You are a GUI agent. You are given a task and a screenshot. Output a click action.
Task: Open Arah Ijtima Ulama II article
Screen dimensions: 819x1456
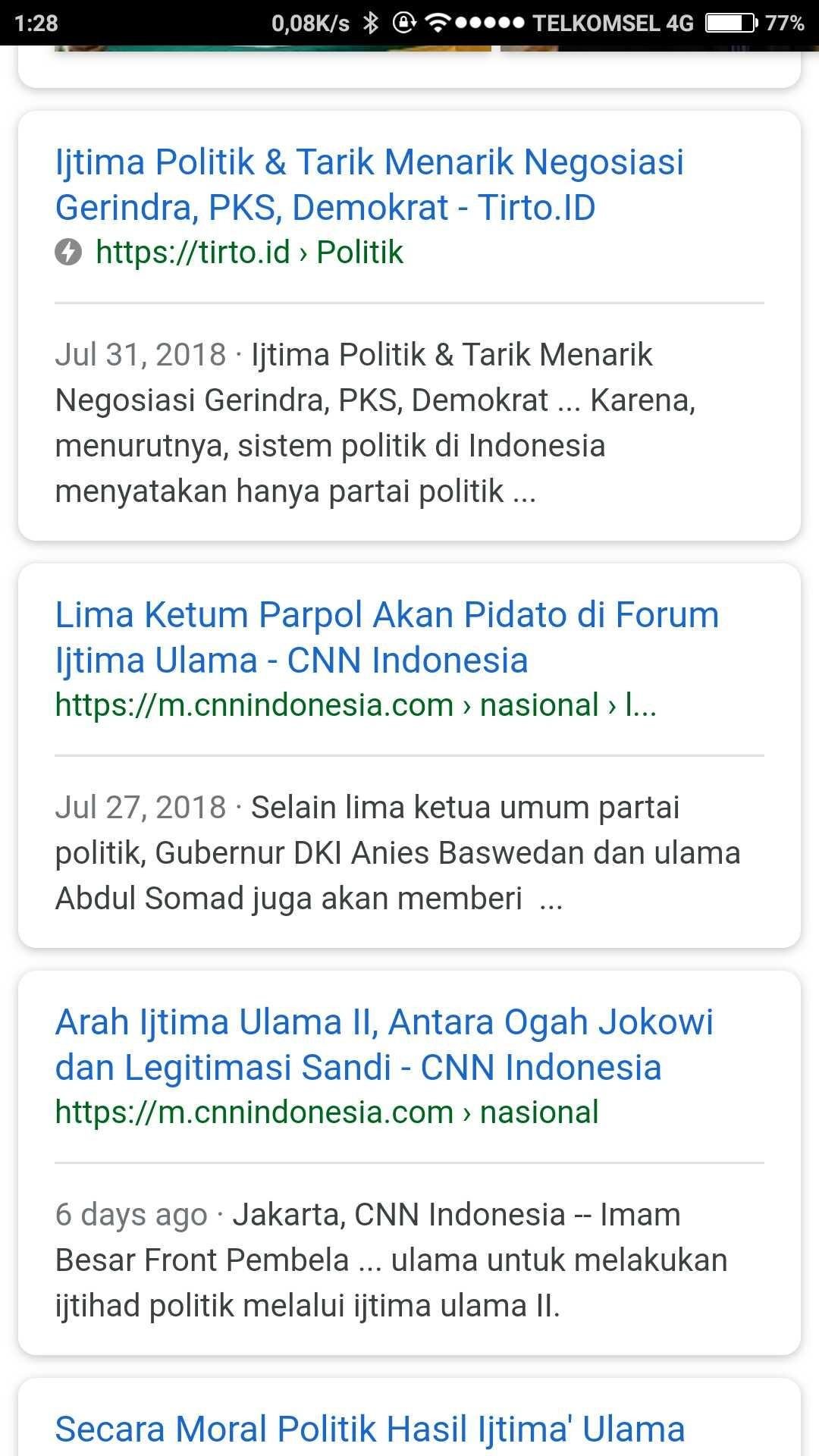[x=384, y=1044]
